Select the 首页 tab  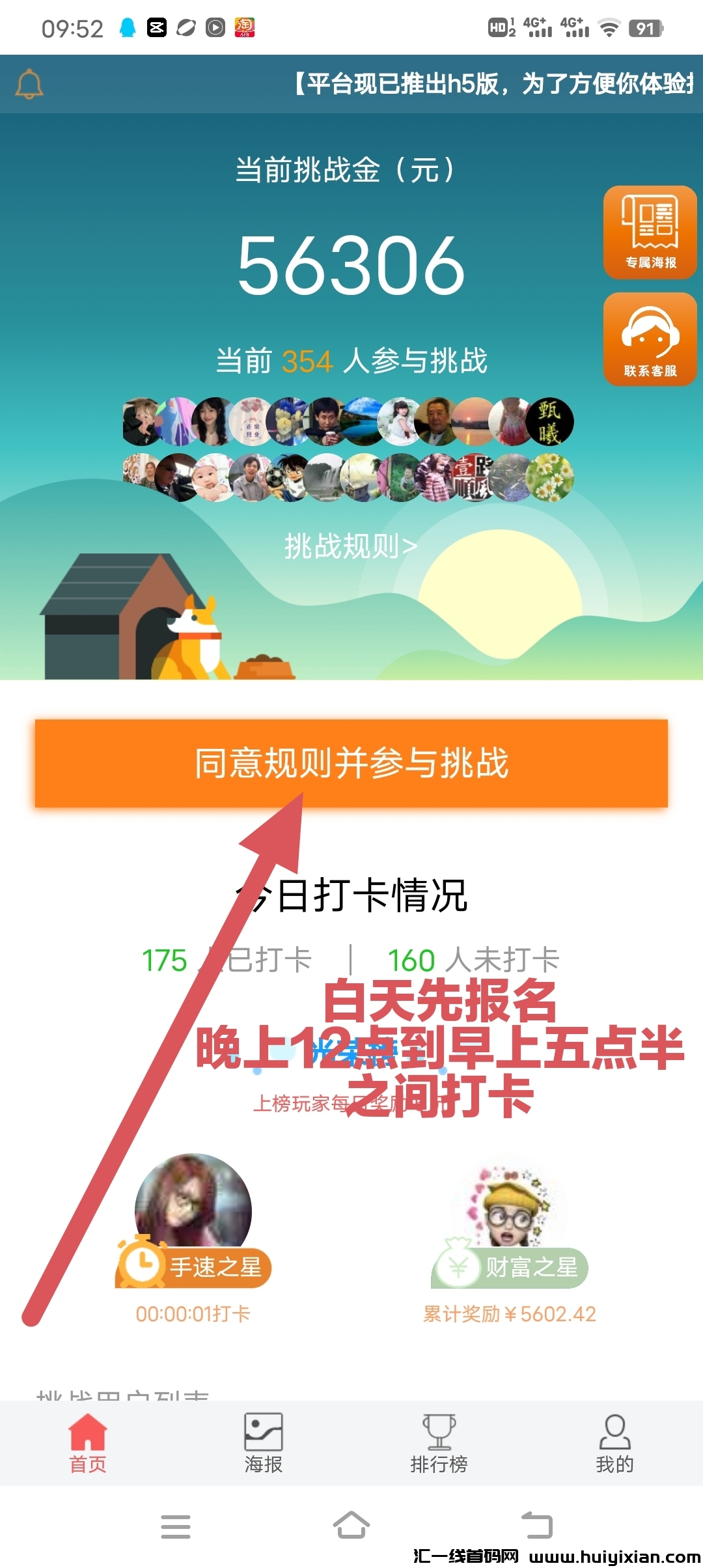point(88,1443)
